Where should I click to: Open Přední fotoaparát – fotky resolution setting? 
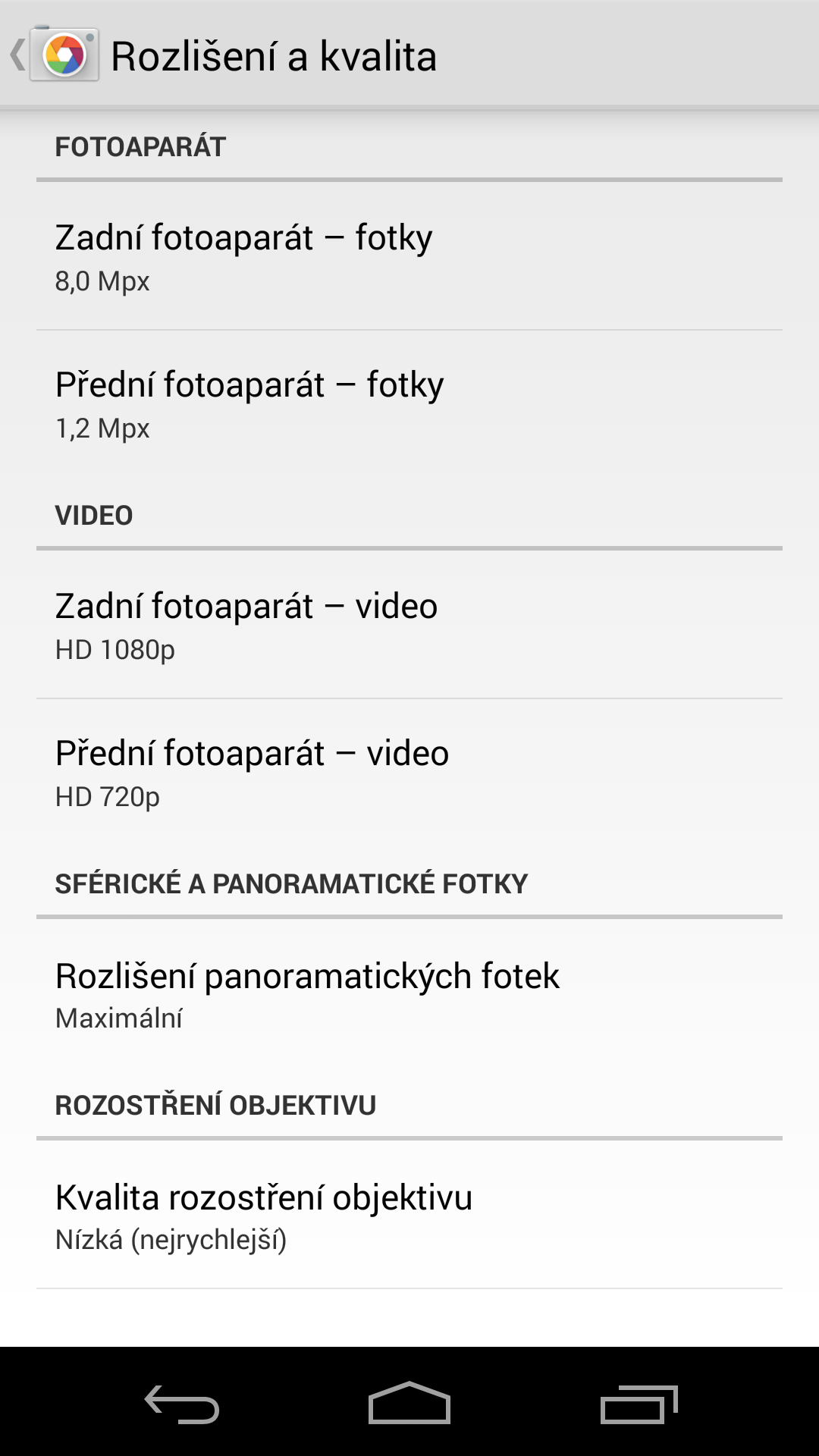(x=409, y=404)
